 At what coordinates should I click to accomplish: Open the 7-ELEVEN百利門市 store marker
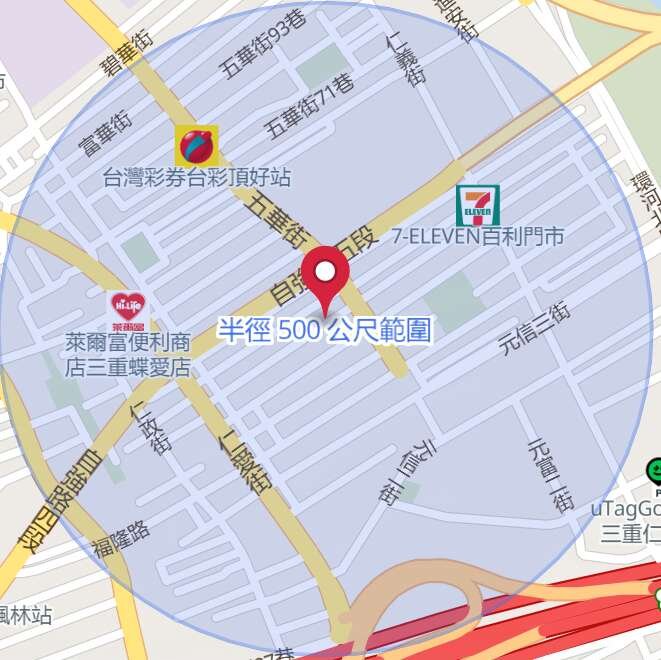click(477, 205)
